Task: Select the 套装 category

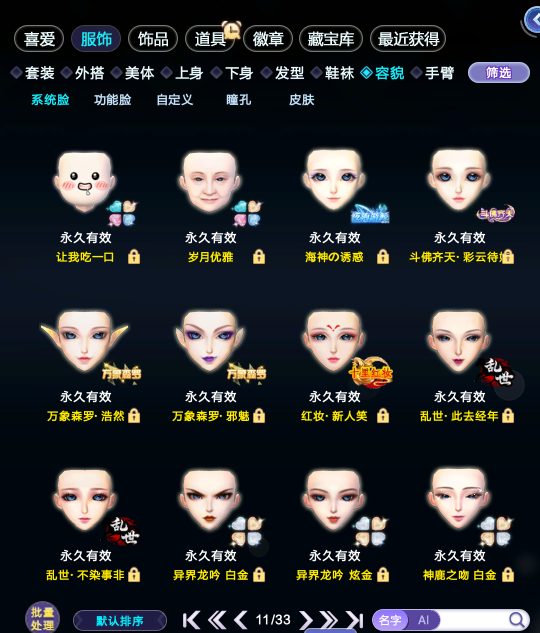Action: click(x=33, y=73)
